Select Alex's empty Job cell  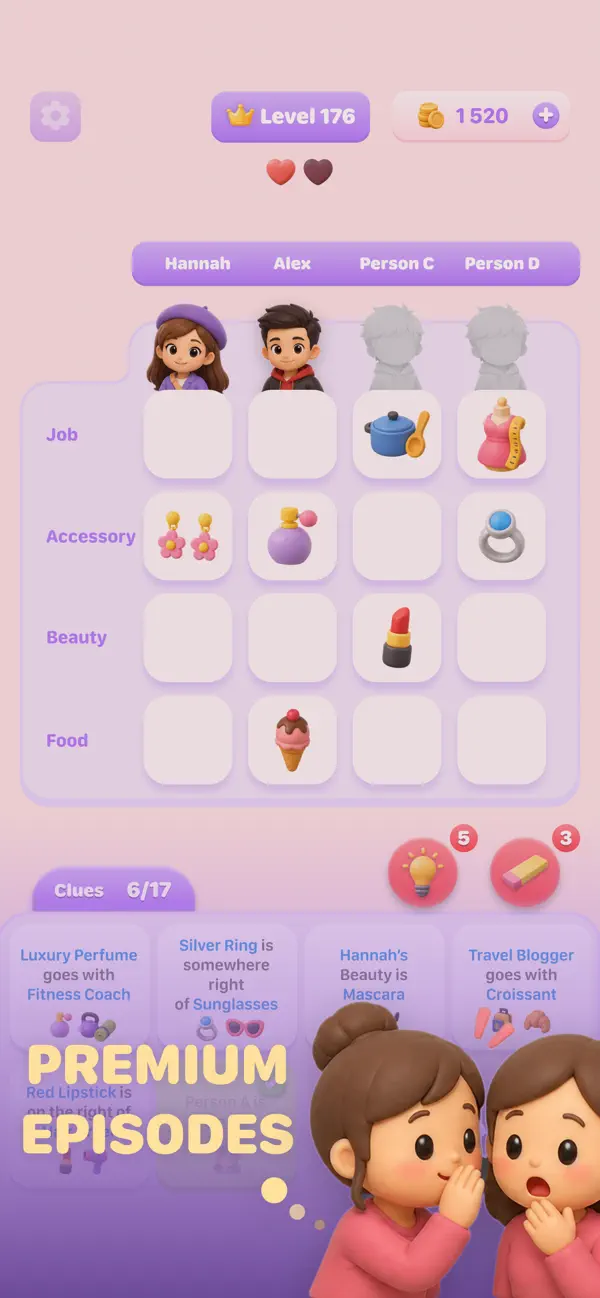coord(292,434)
